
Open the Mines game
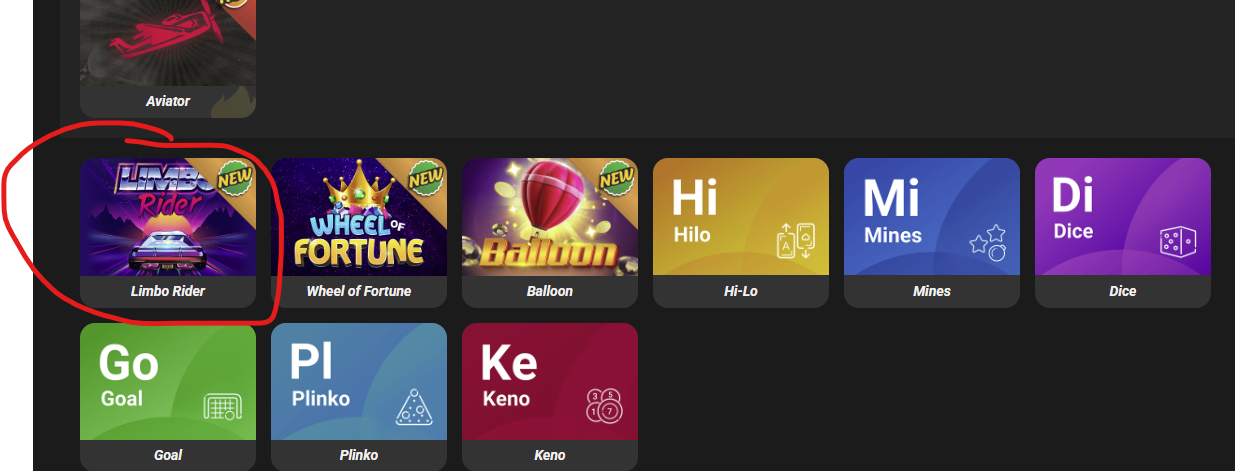(x=932, y=225)
